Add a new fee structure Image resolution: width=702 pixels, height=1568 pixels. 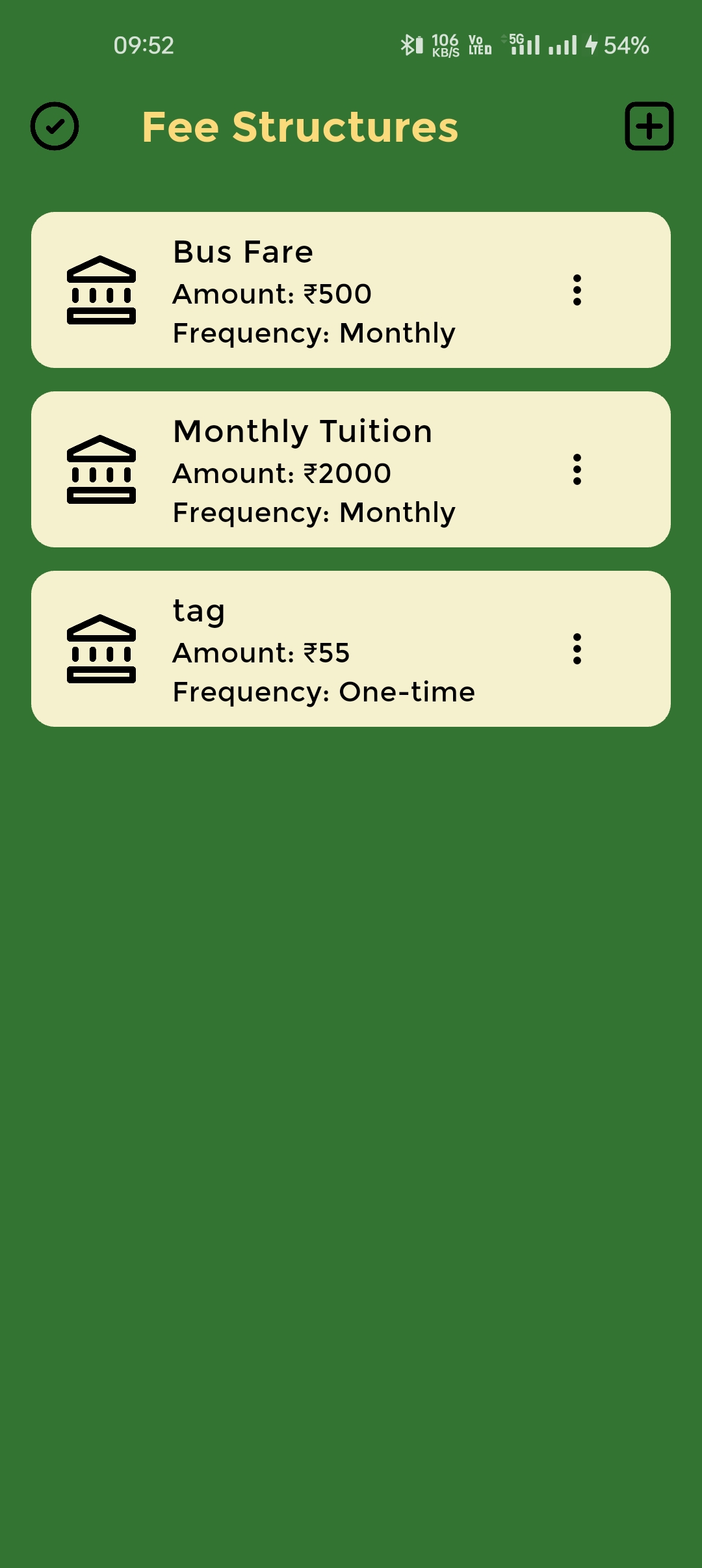[649, 126]
